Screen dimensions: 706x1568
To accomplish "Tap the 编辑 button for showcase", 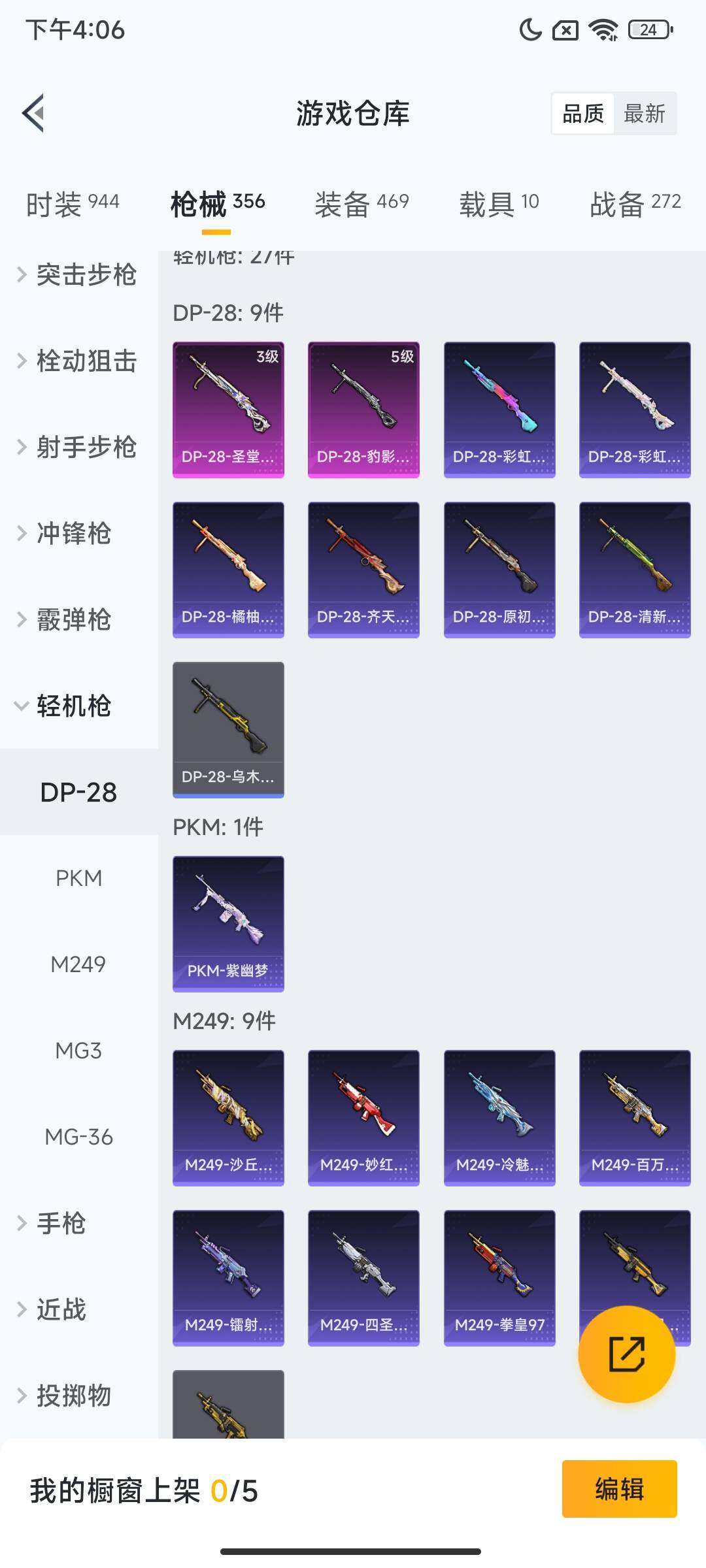I will [619, 1489].
